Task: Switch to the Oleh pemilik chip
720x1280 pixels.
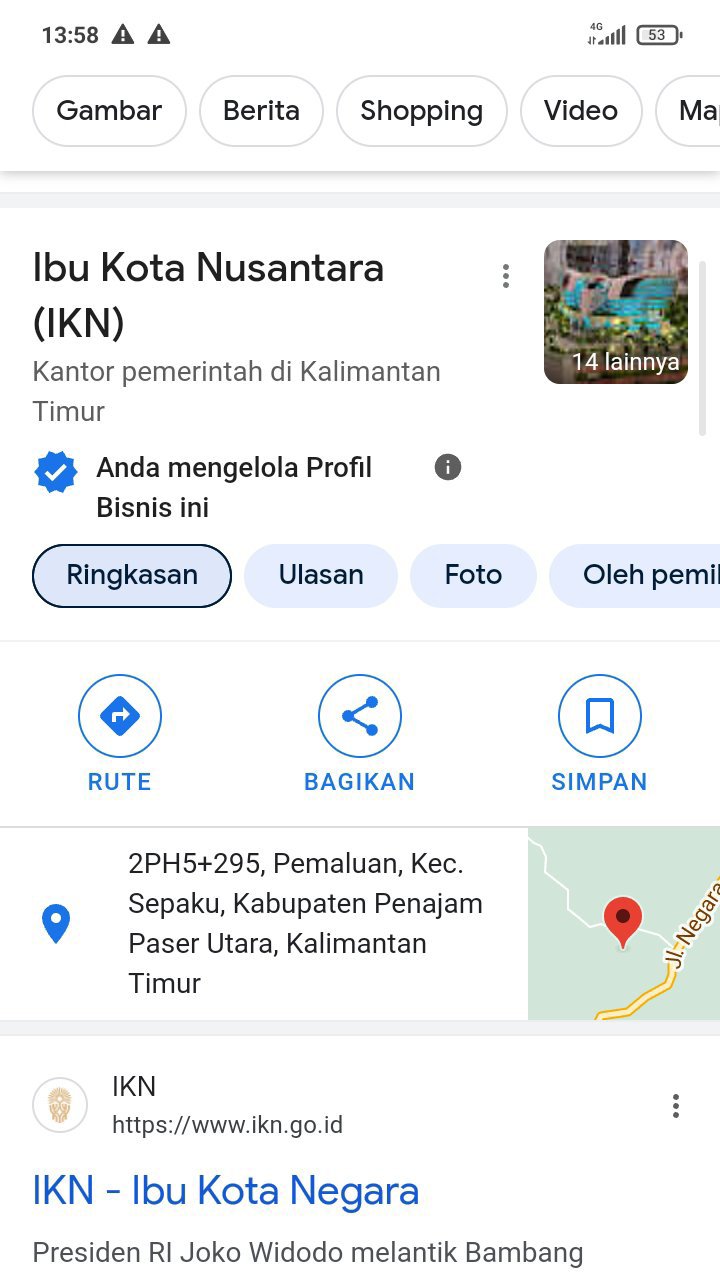Action: [x=640, y=575]
